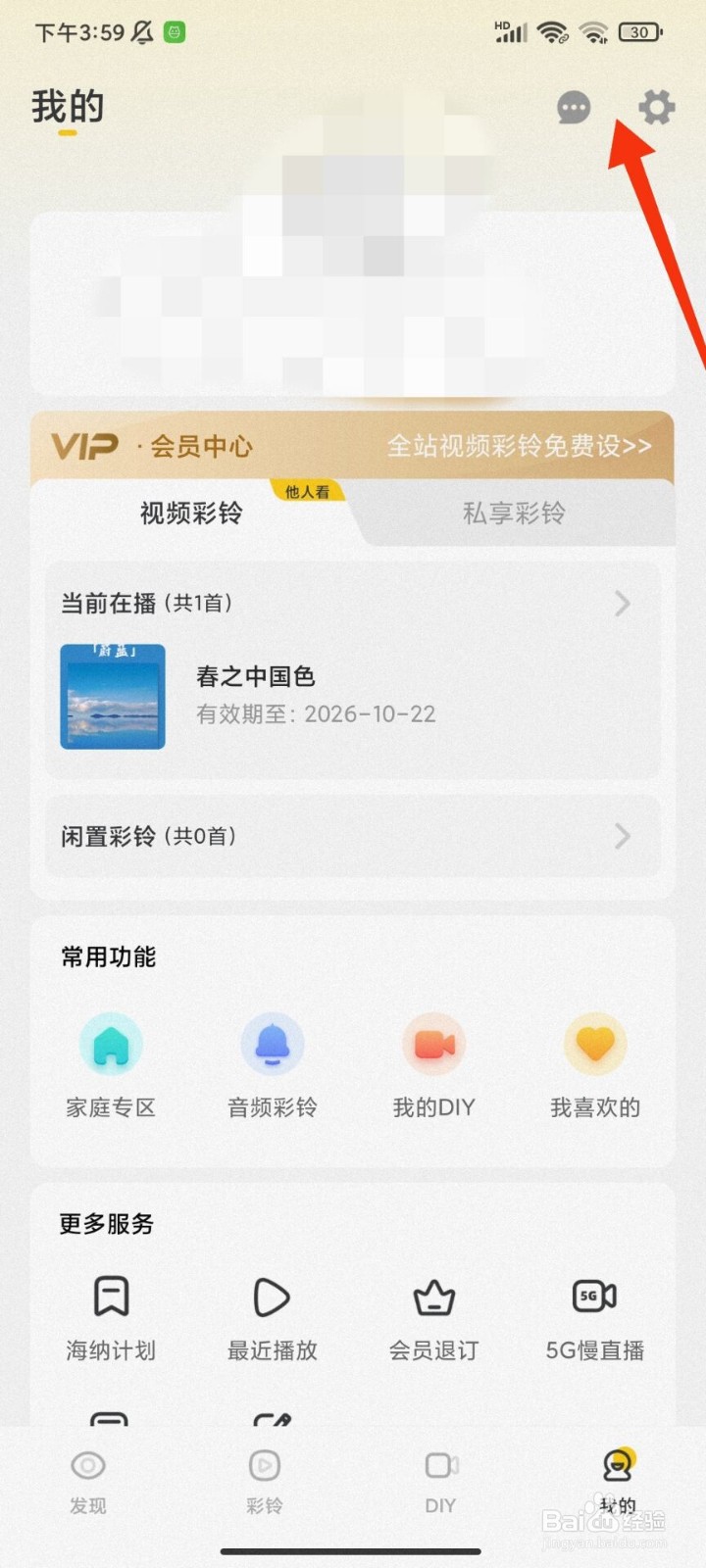Viewport: 706px width, 1568px height.
Task: Open 会员退订
Action: pos(433,1316)
